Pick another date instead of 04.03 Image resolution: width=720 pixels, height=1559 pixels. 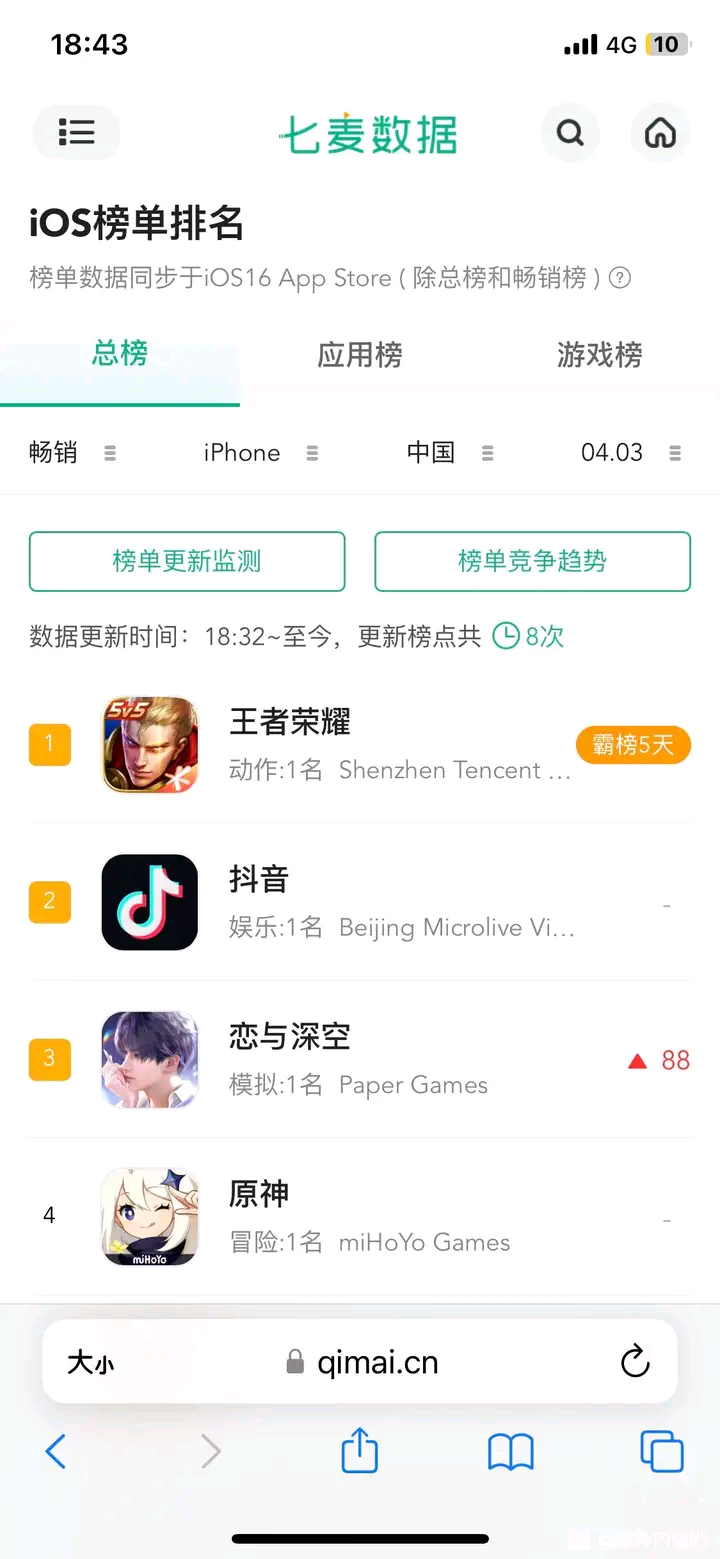tap(630, 453)
